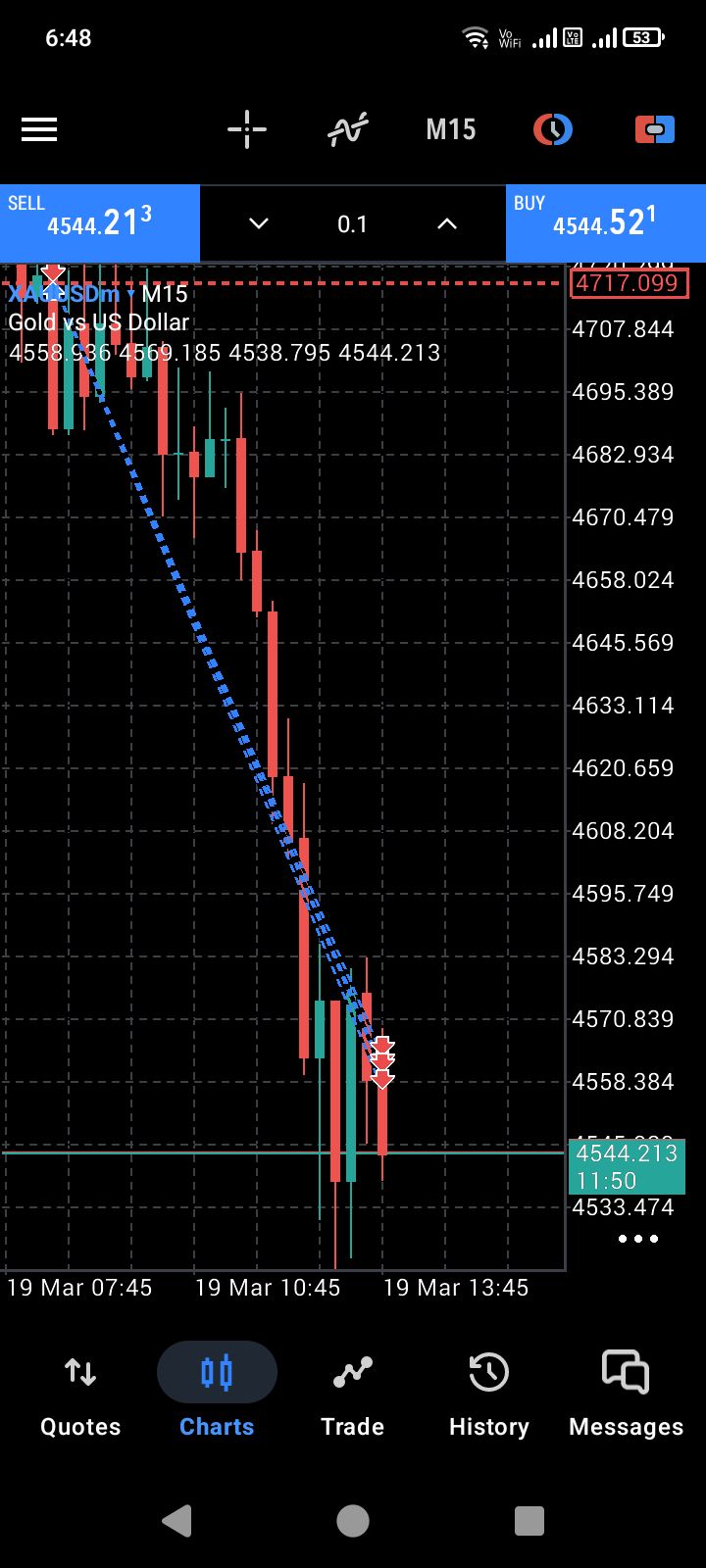Open the red and blue clock icon
The height and width of the screenshot is (1568, 706).
tap(553, 129)
